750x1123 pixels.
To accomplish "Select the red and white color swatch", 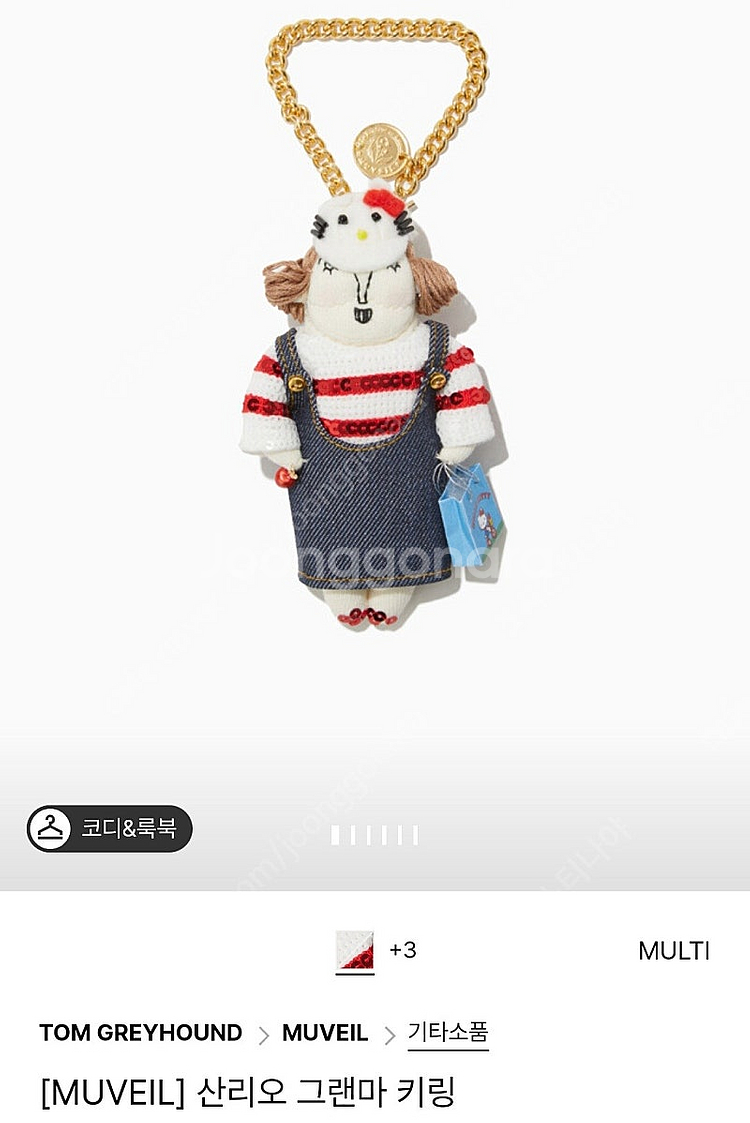I will point(354,951).
